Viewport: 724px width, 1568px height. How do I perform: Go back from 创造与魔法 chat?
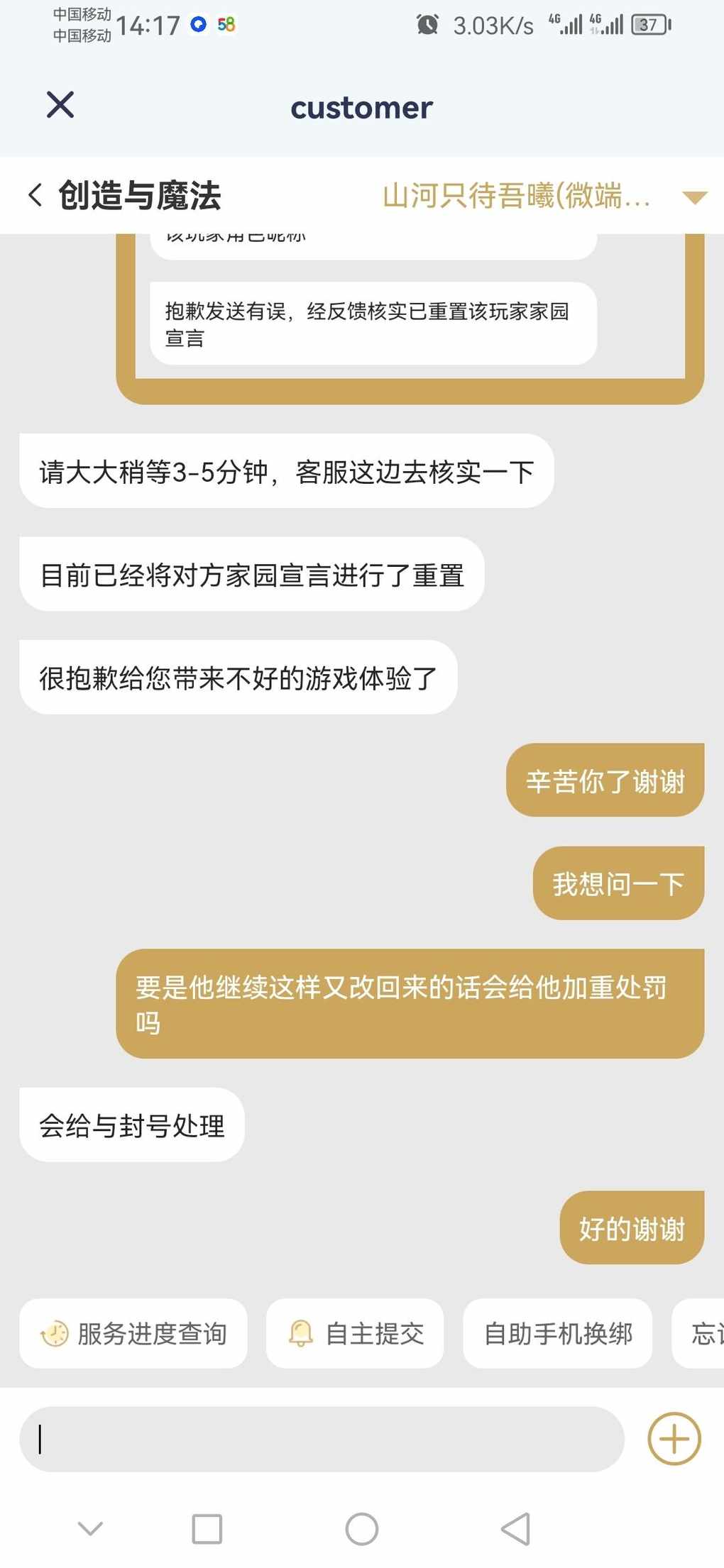[x=35, y=195]
